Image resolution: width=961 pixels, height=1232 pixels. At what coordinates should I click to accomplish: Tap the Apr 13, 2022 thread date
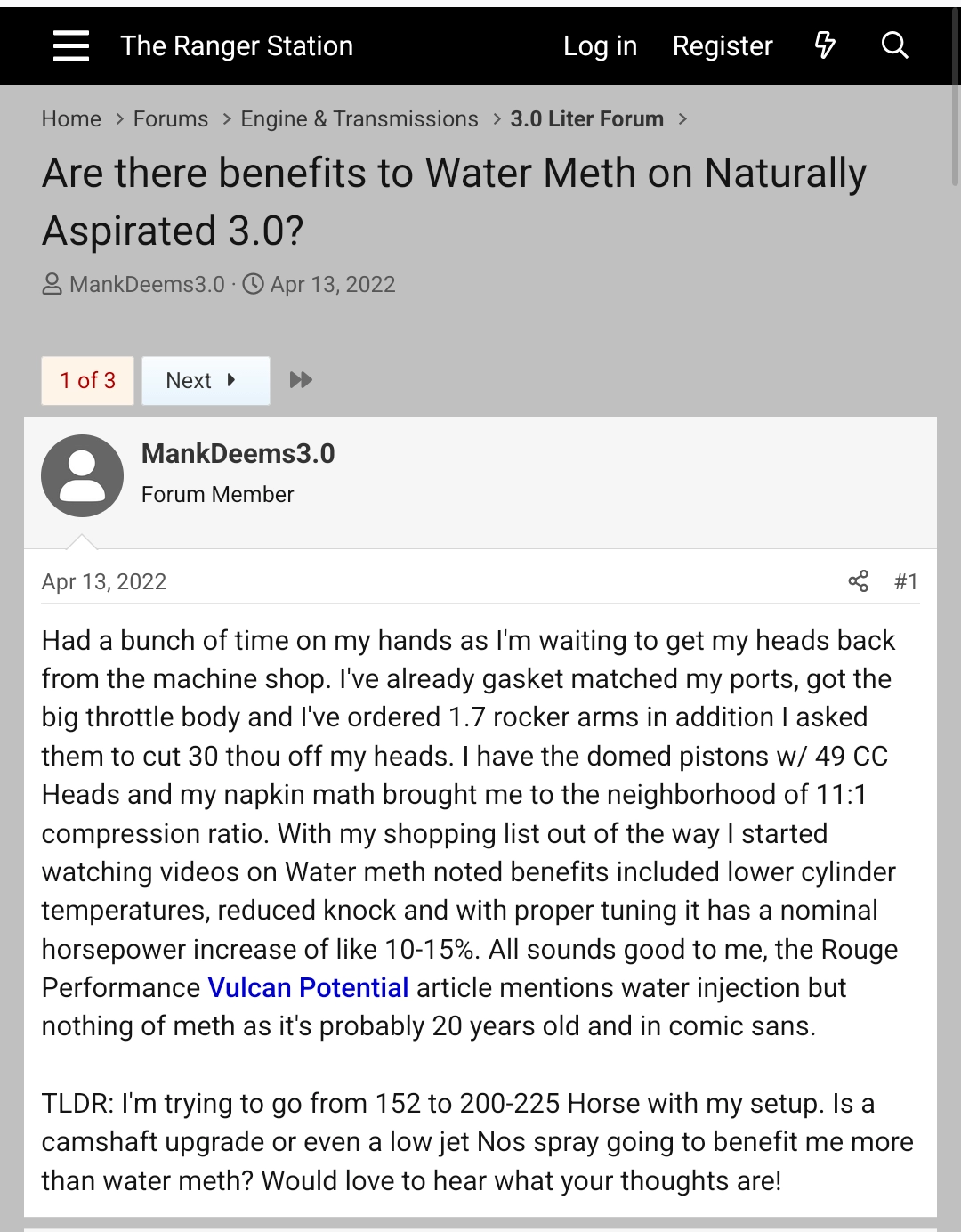coord(333,285)
